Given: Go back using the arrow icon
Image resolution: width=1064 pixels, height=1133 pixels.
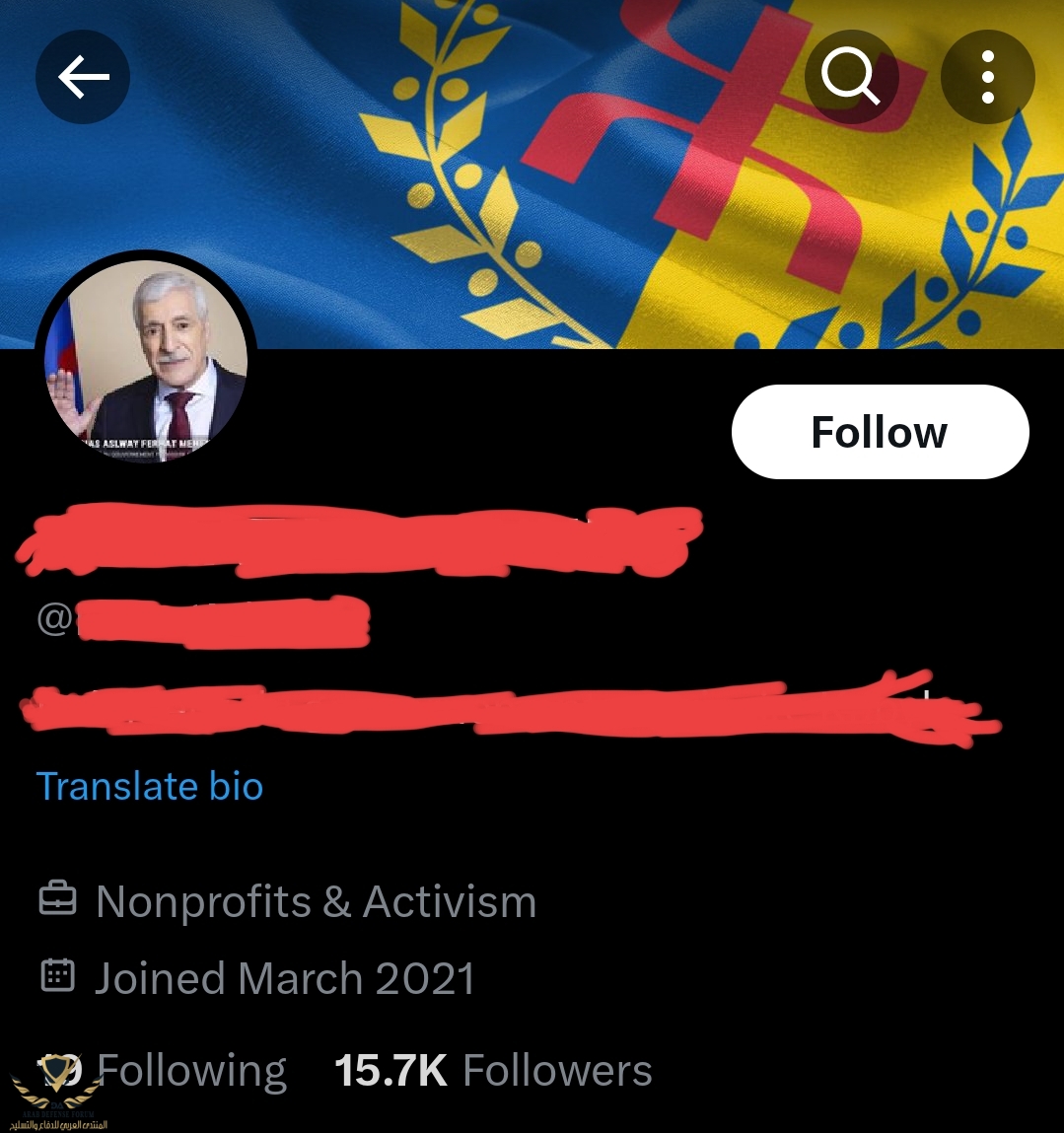Looking at the screenshot, I should coord(83,77).
